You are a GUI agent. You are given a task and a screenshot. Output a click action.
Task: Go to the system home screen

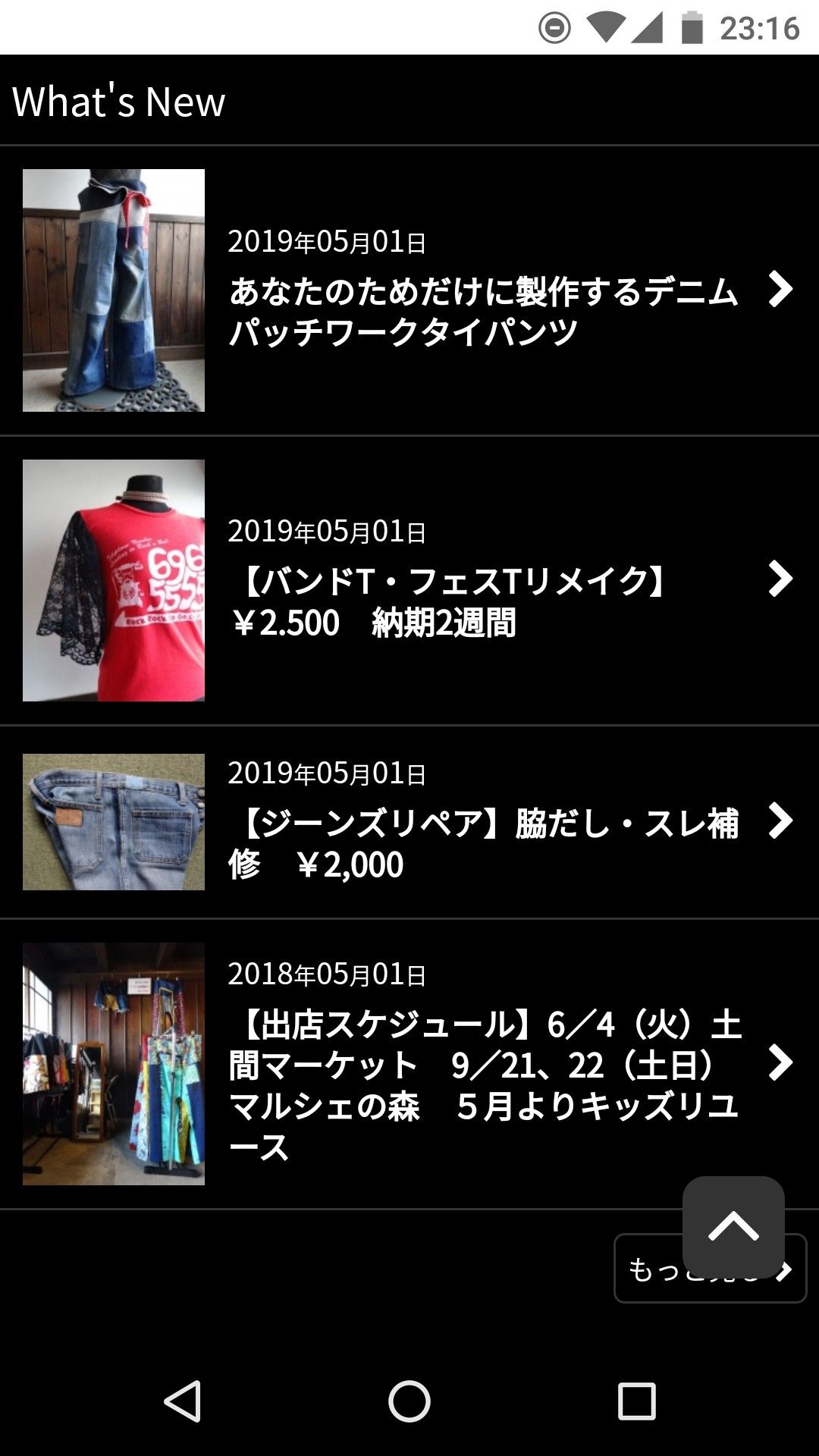point(409,1401)
